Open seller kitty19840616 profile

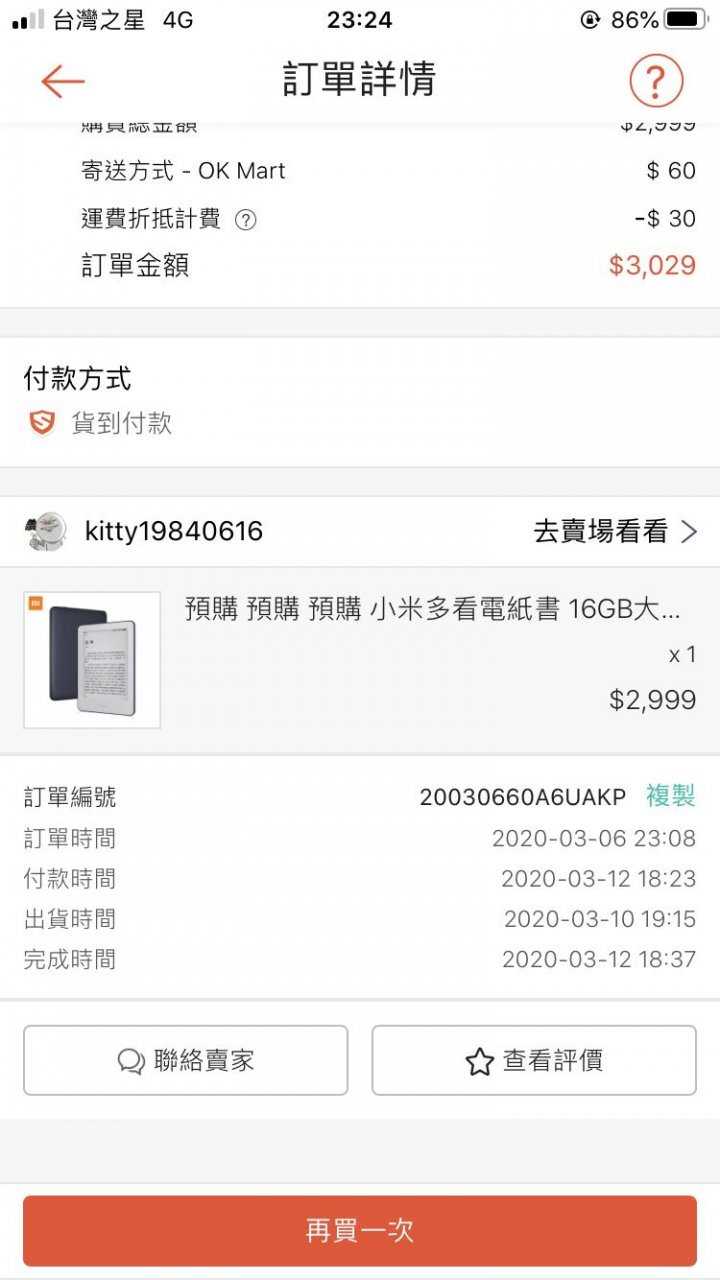(172, 532)
